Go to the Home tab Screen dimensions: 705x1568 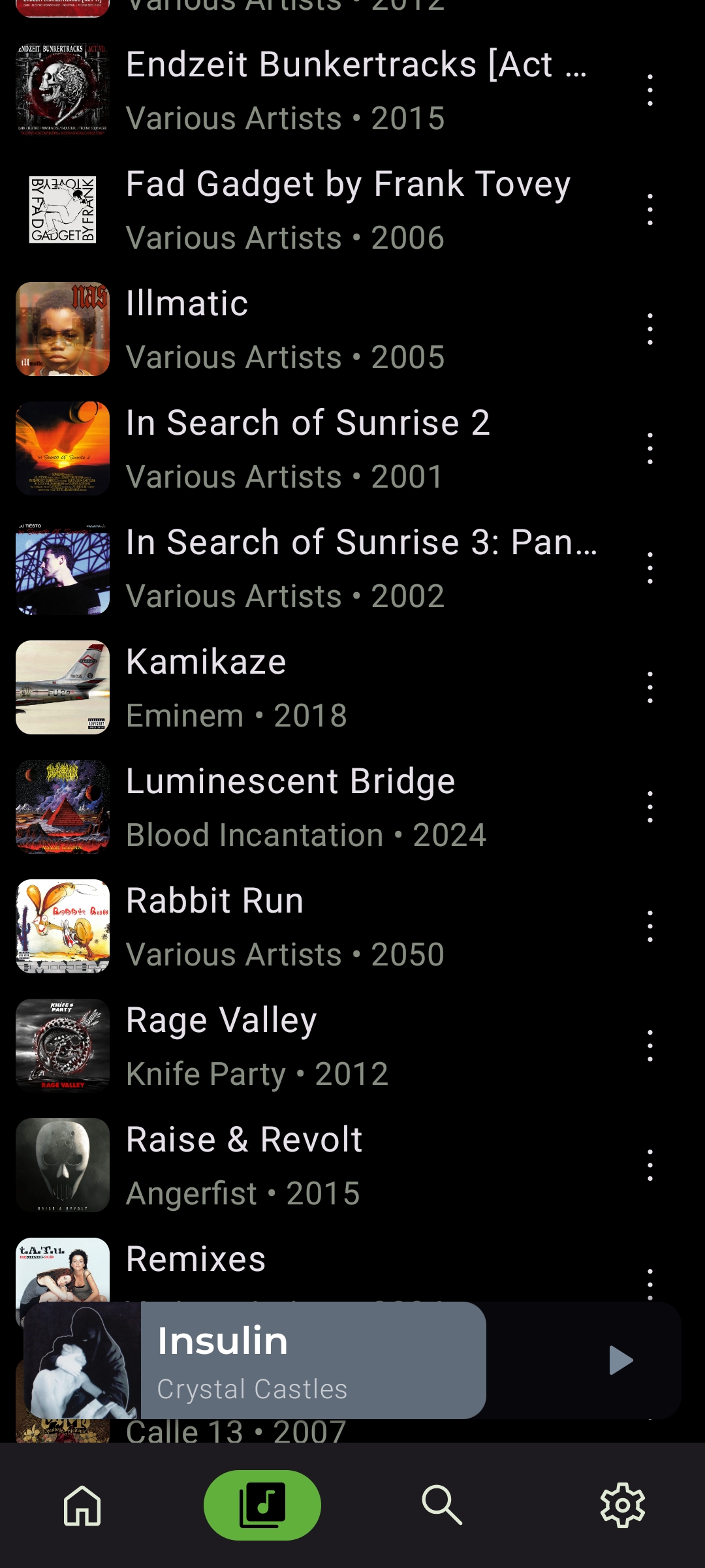pos(82,1505)
